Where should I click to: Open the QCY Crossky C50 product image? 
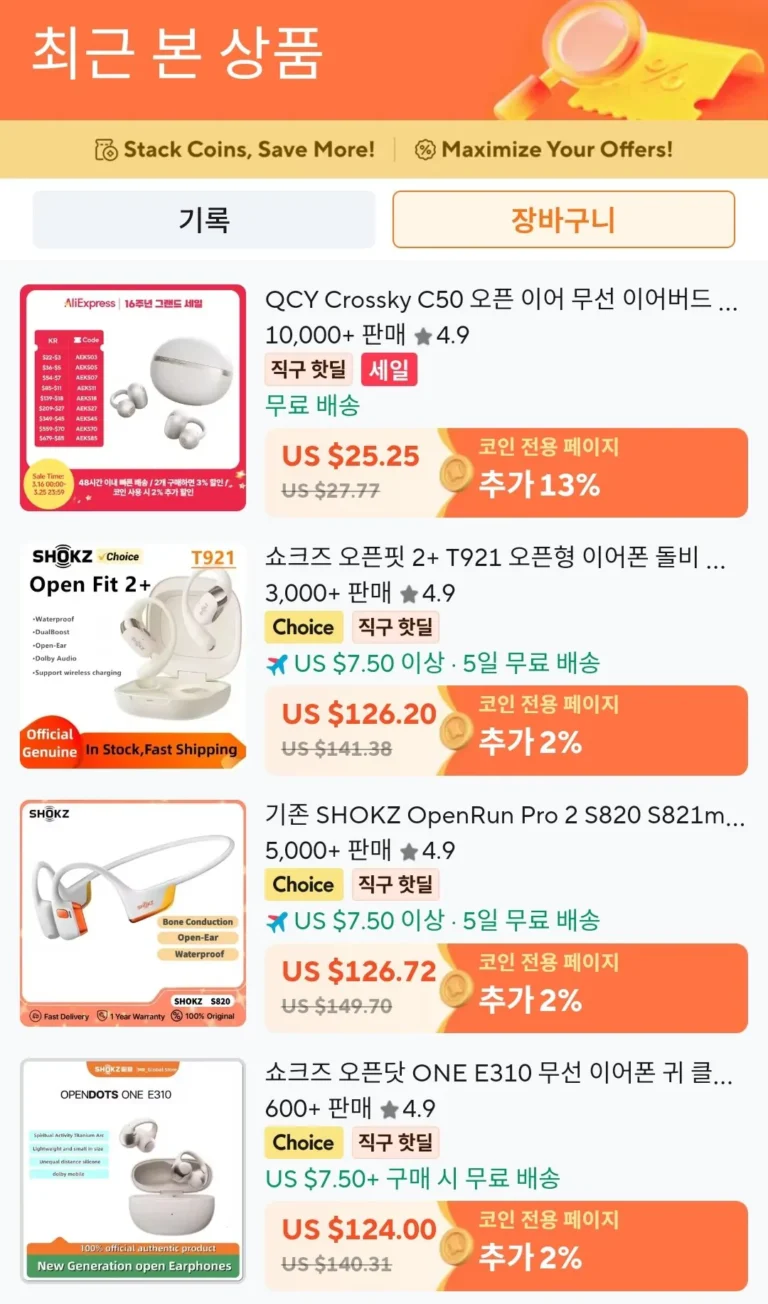(133, 398)
